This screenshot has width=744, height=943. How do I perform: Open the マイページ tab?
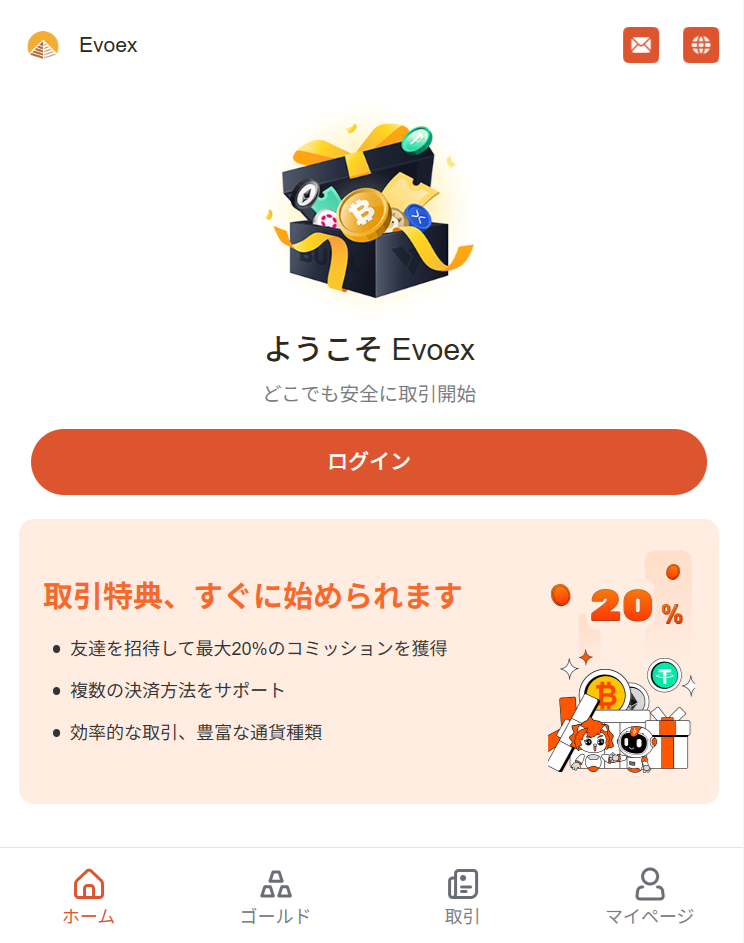(650, 896)
